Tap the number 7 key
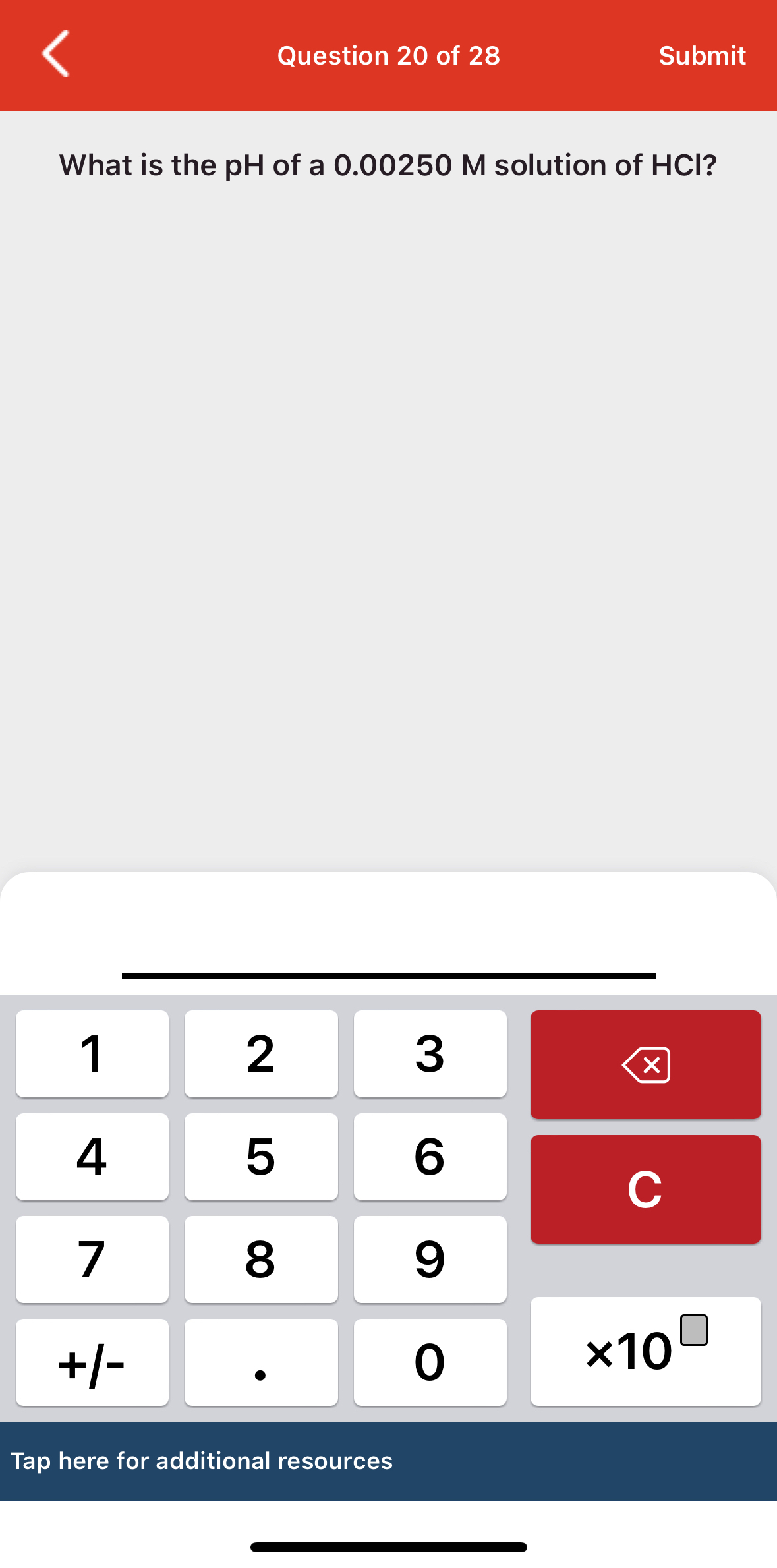 [x=92, y=1259]
